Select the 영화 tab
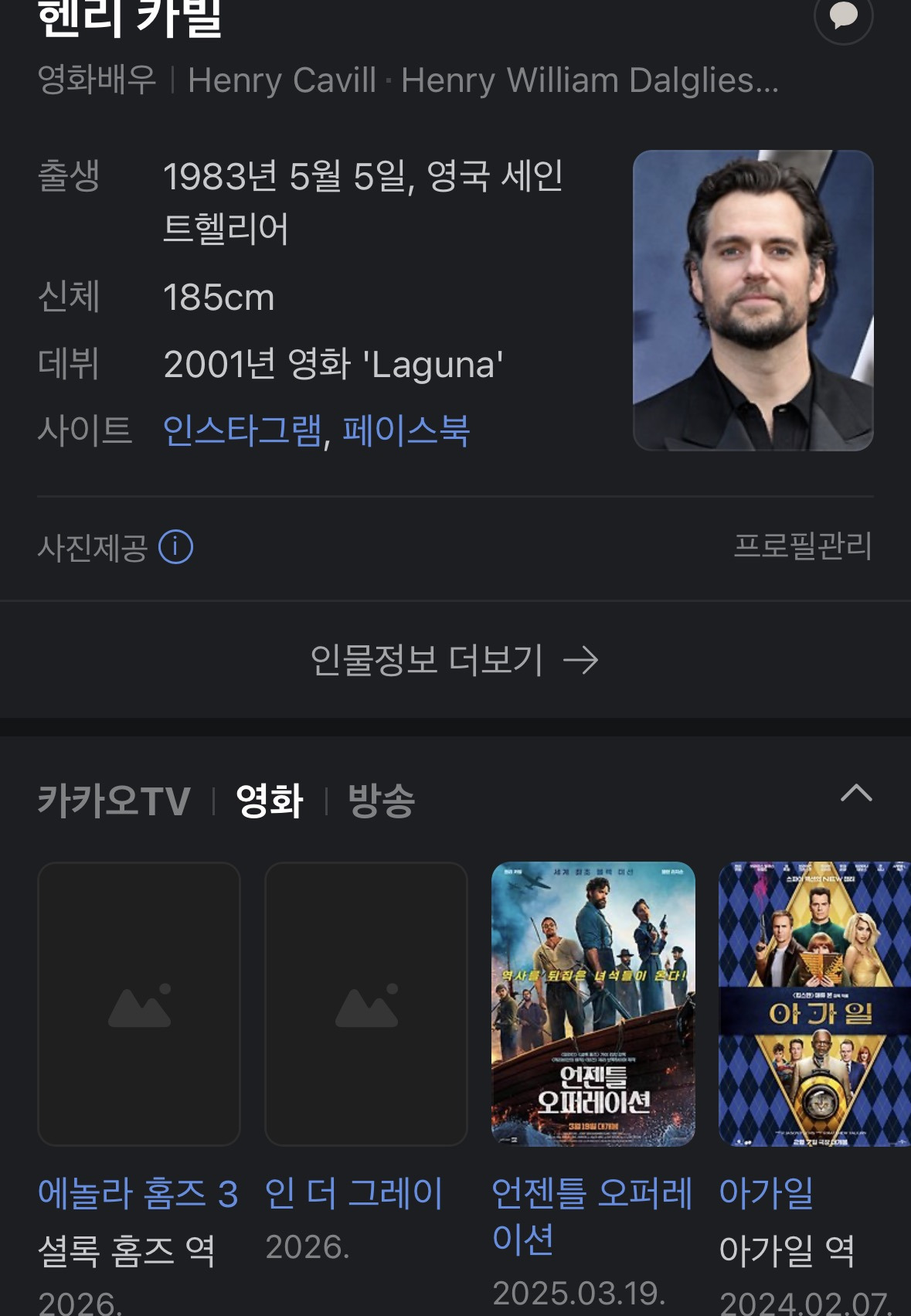Image resolution: width=911 pixels, height=1316 pixels. click(x=270, y=801)
